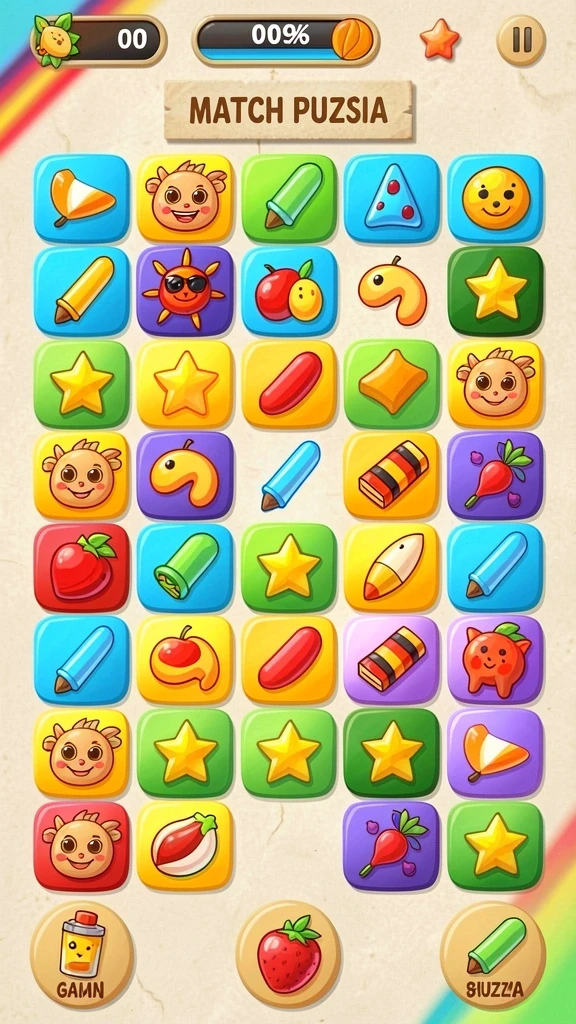Tap the orange piggy creature tile
This screenshot has width=576, height=1024.
coord(496,660)
